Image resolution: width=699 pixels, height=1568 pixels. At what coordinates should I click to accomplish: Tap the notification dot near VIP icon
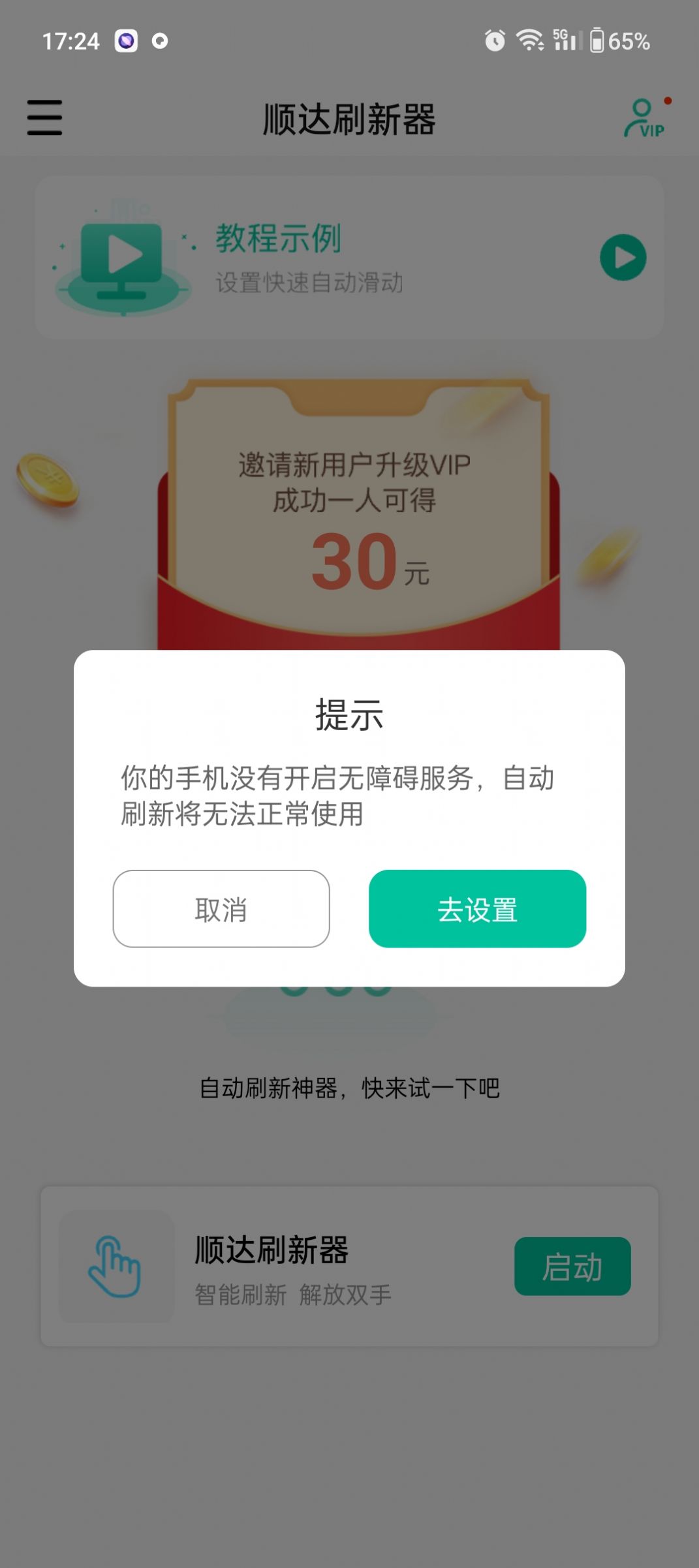tap(668, 101)
